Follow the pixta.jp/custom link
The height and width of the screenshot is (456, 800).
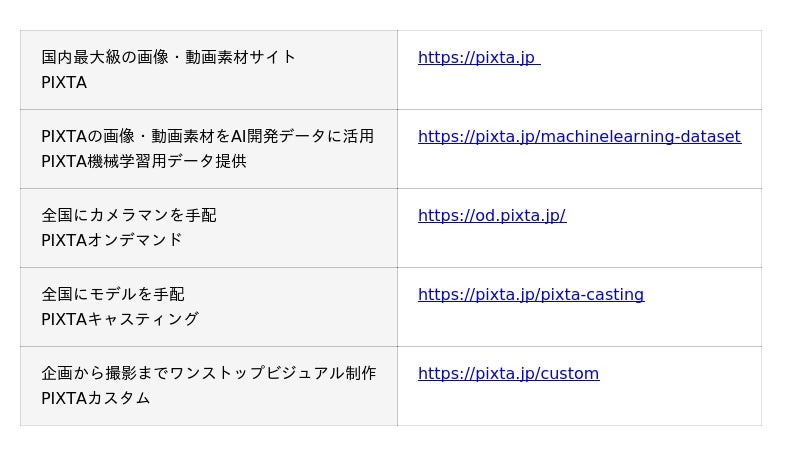pyautogui.click(x=508, y=374)
